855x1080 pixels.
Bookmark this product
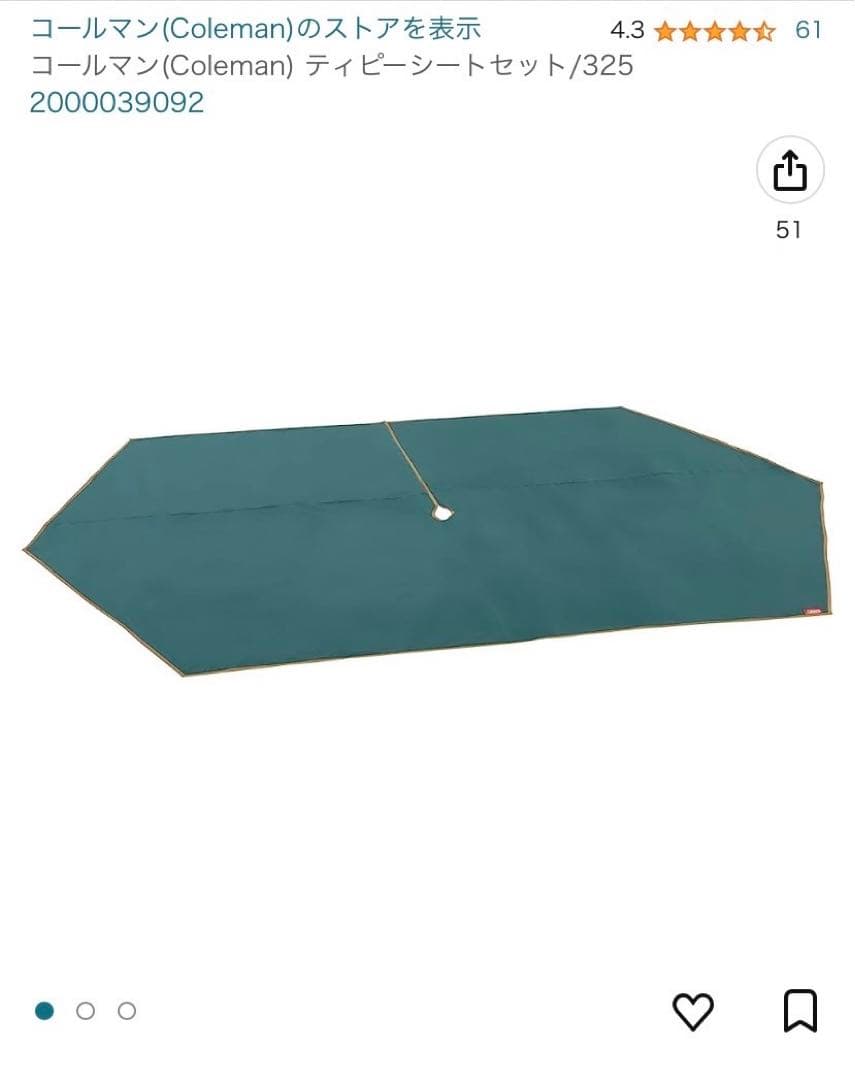tap(800, 1011)
